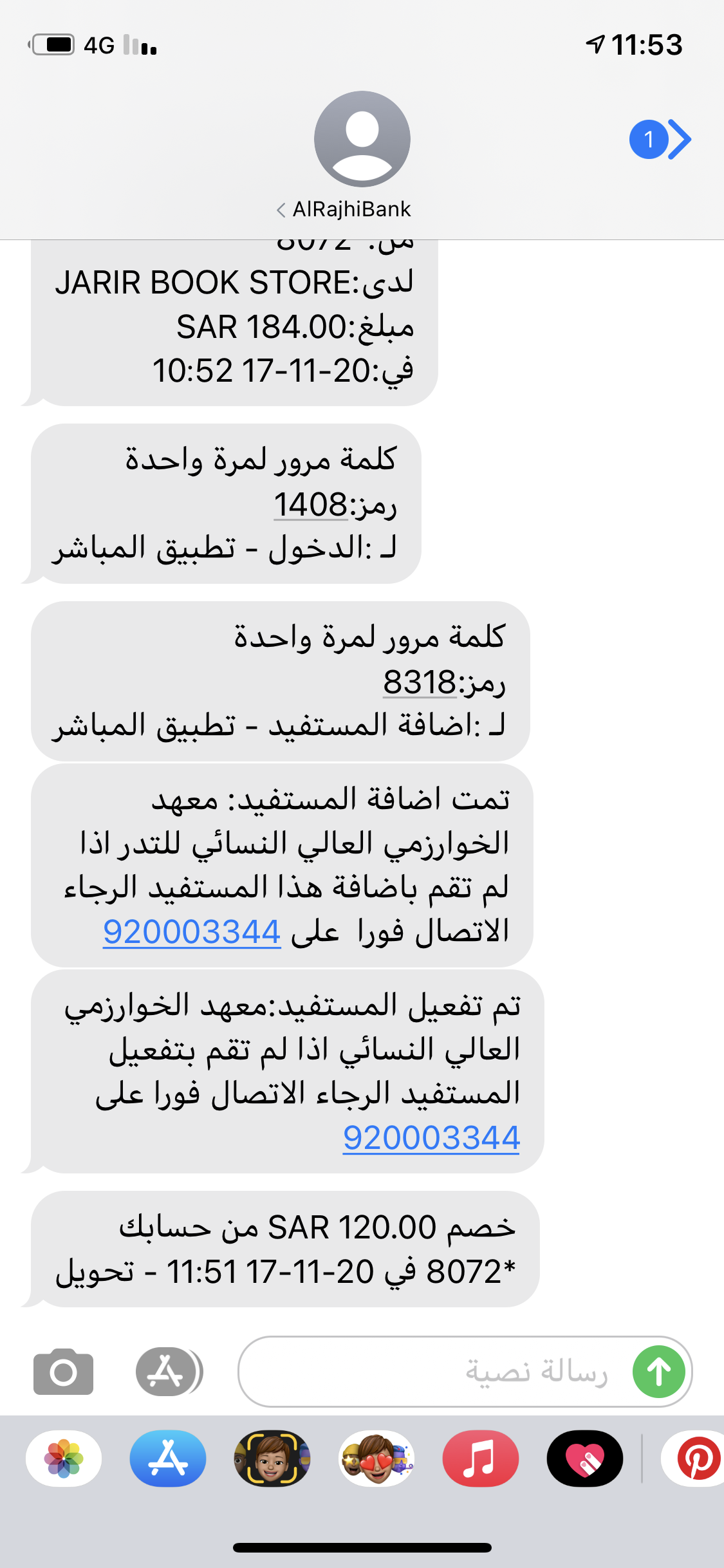
Task: Tap the one-time code 8318
Action: pos(420,682)
